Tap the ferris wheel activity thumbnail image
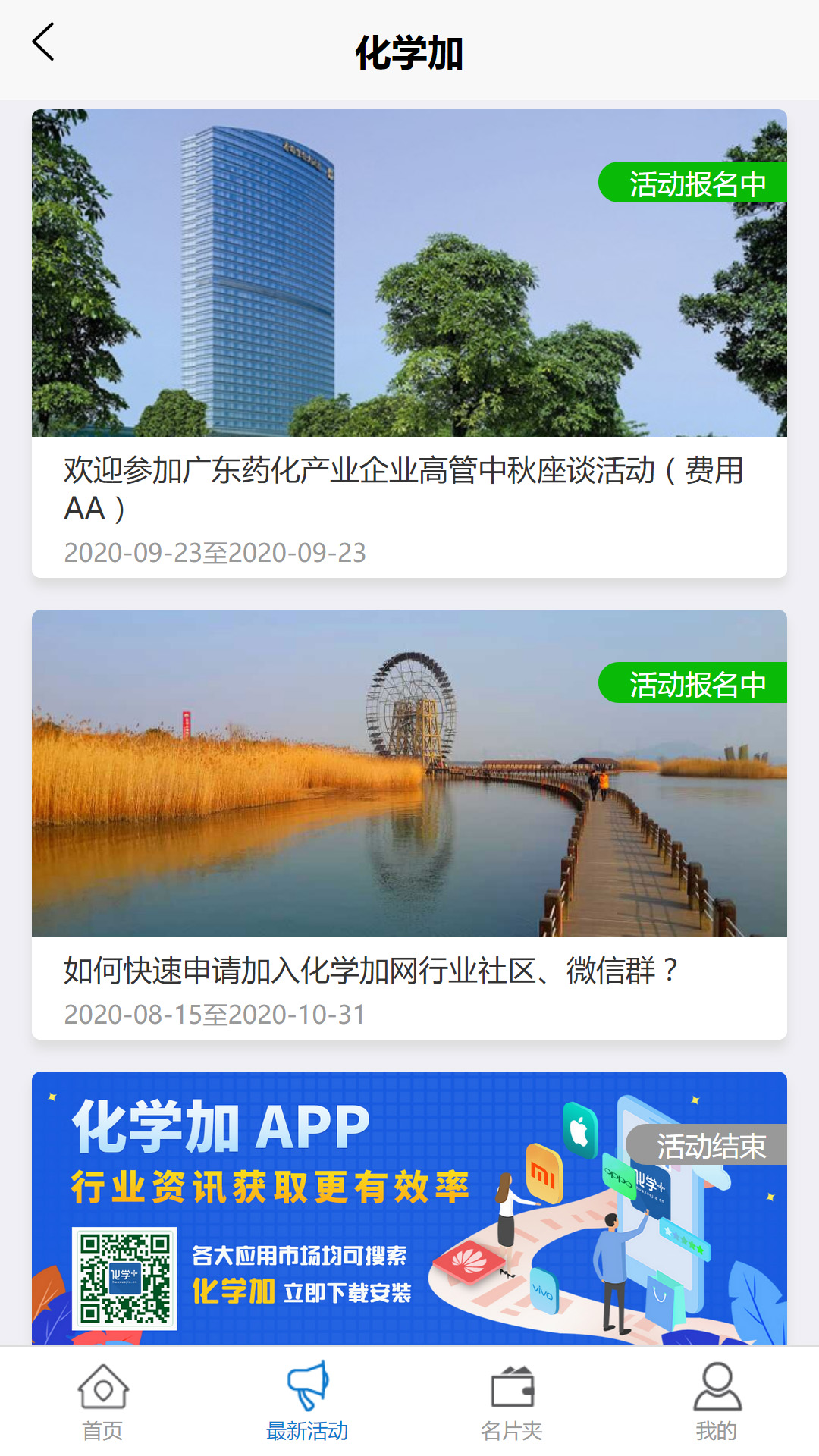Viewport: 819px width, 1456px height. 409,773
